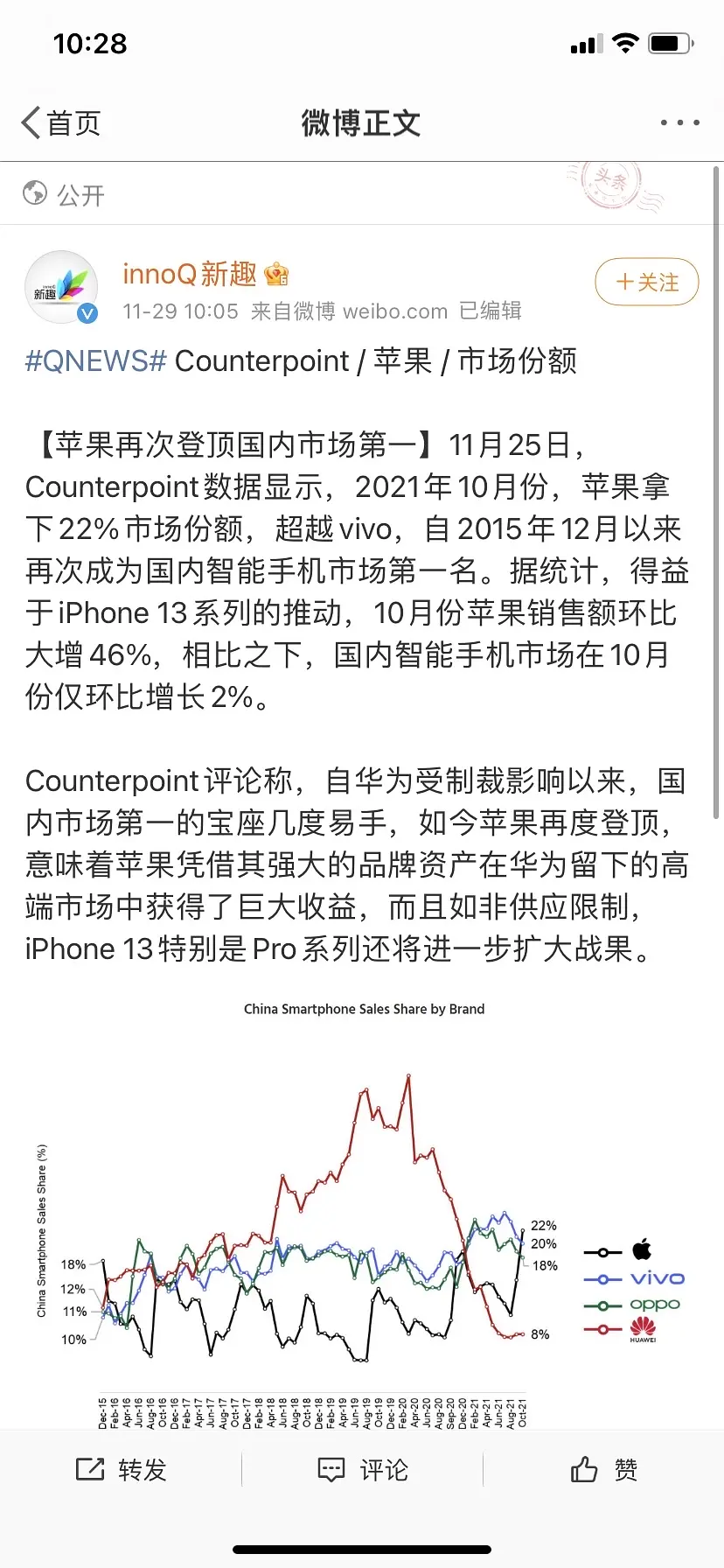Follow innoQ新趣 with the 关注 button

click(646, 282)
